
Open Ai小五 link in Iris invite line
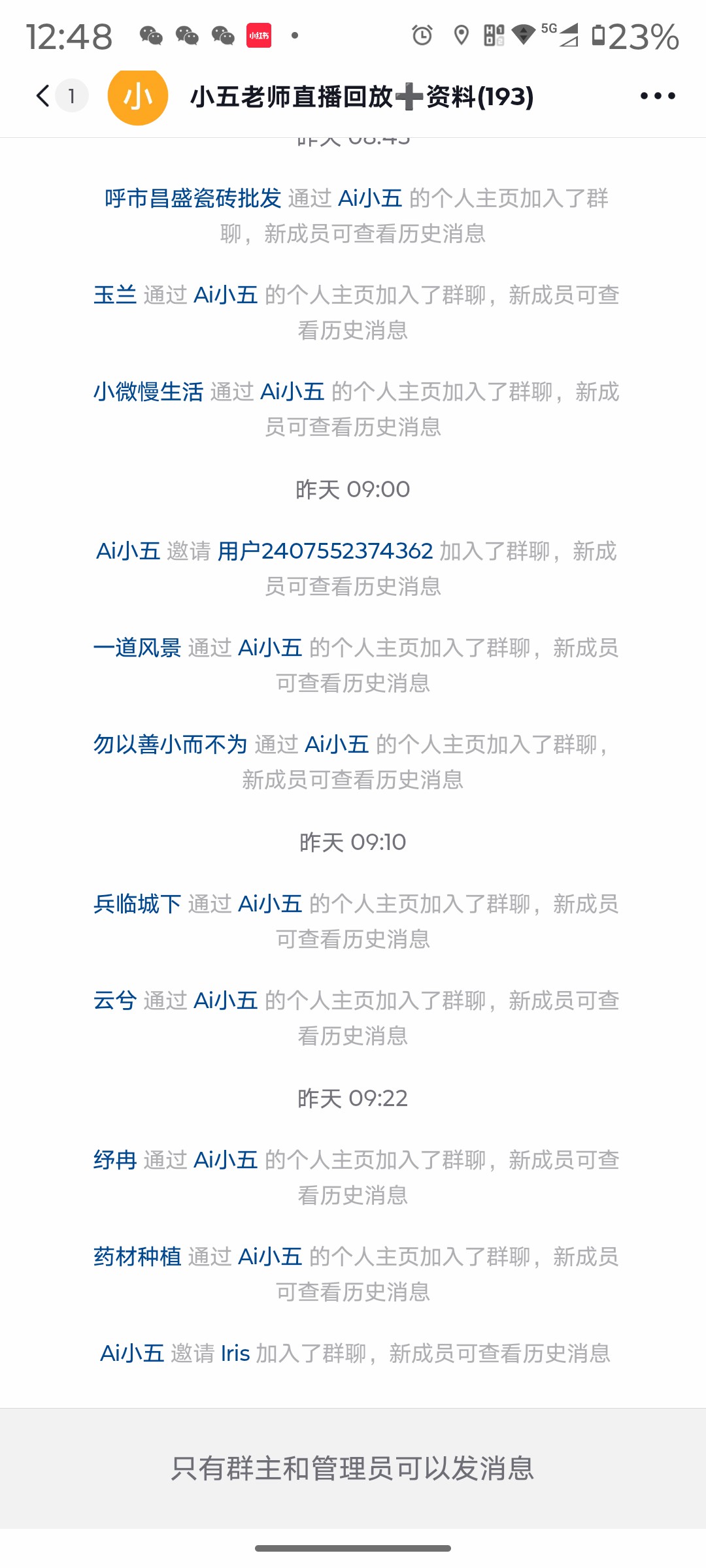131,1353
